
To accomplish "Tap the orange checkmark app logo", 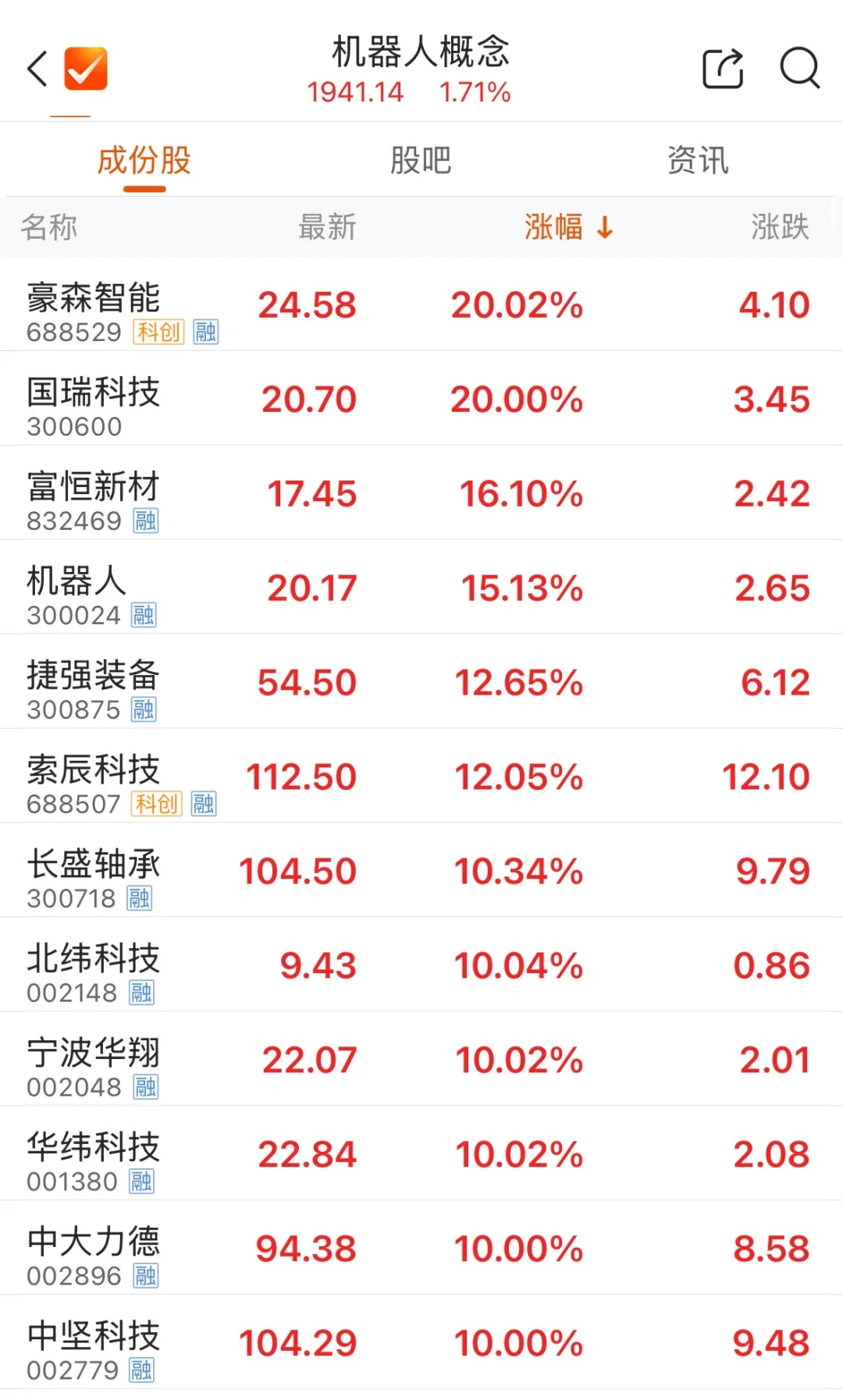I will [x=84, y=69].
